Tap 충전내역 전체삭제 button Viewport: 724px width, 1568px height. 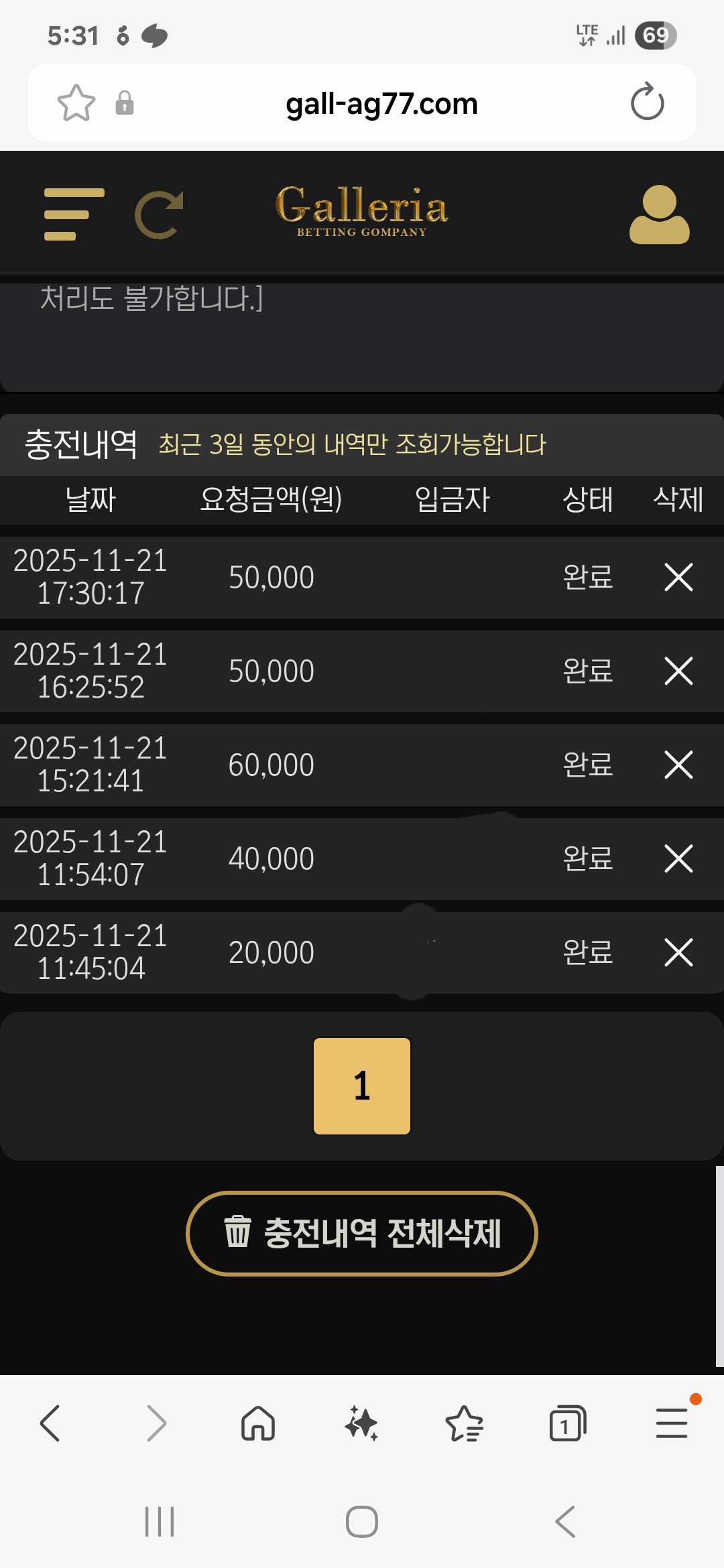[x=362, y=1233]
